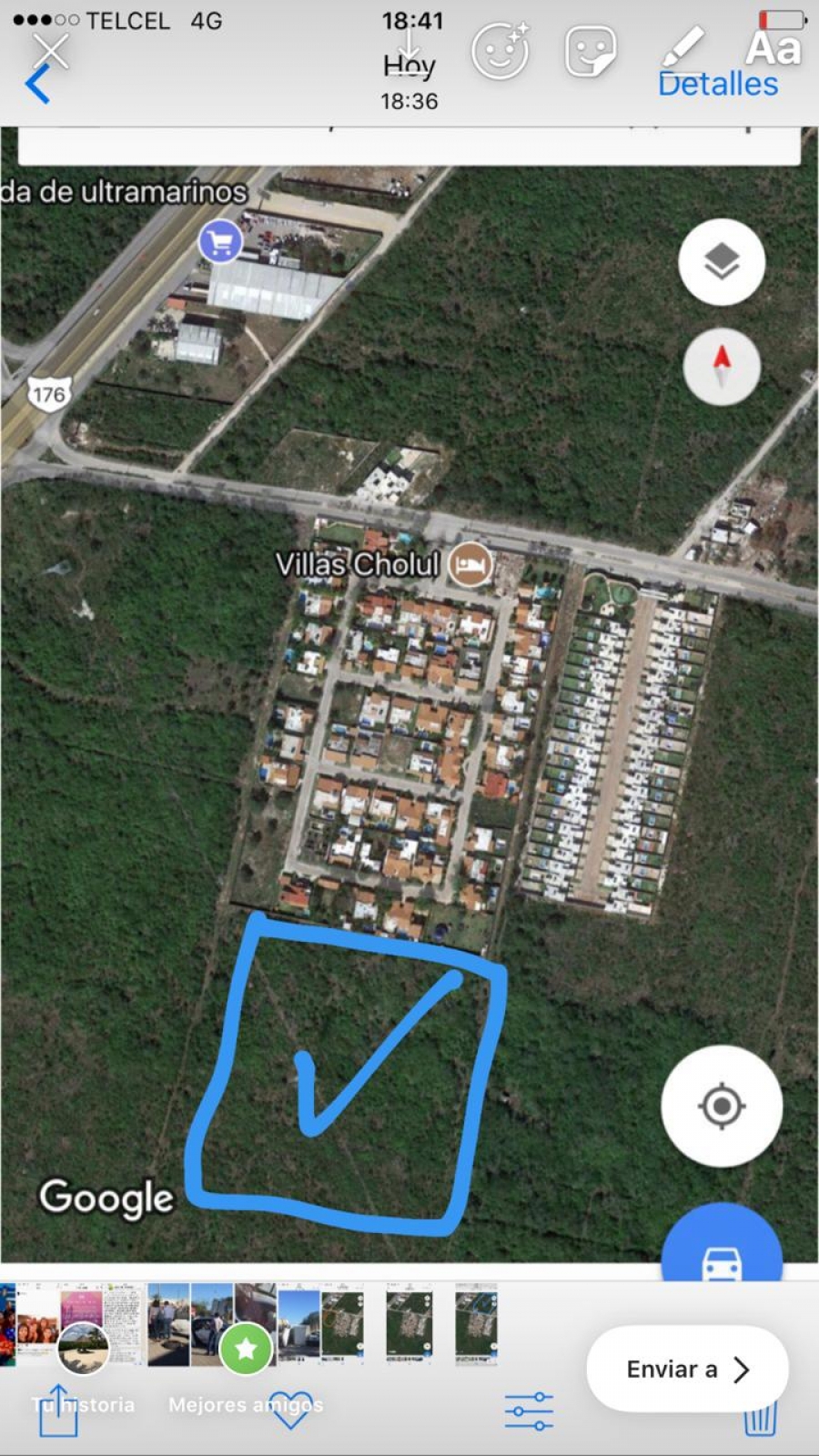The height and width of the screenshot is (1456, 819).
Task: Add text with the Aa tool
Action: click(773, 49)
